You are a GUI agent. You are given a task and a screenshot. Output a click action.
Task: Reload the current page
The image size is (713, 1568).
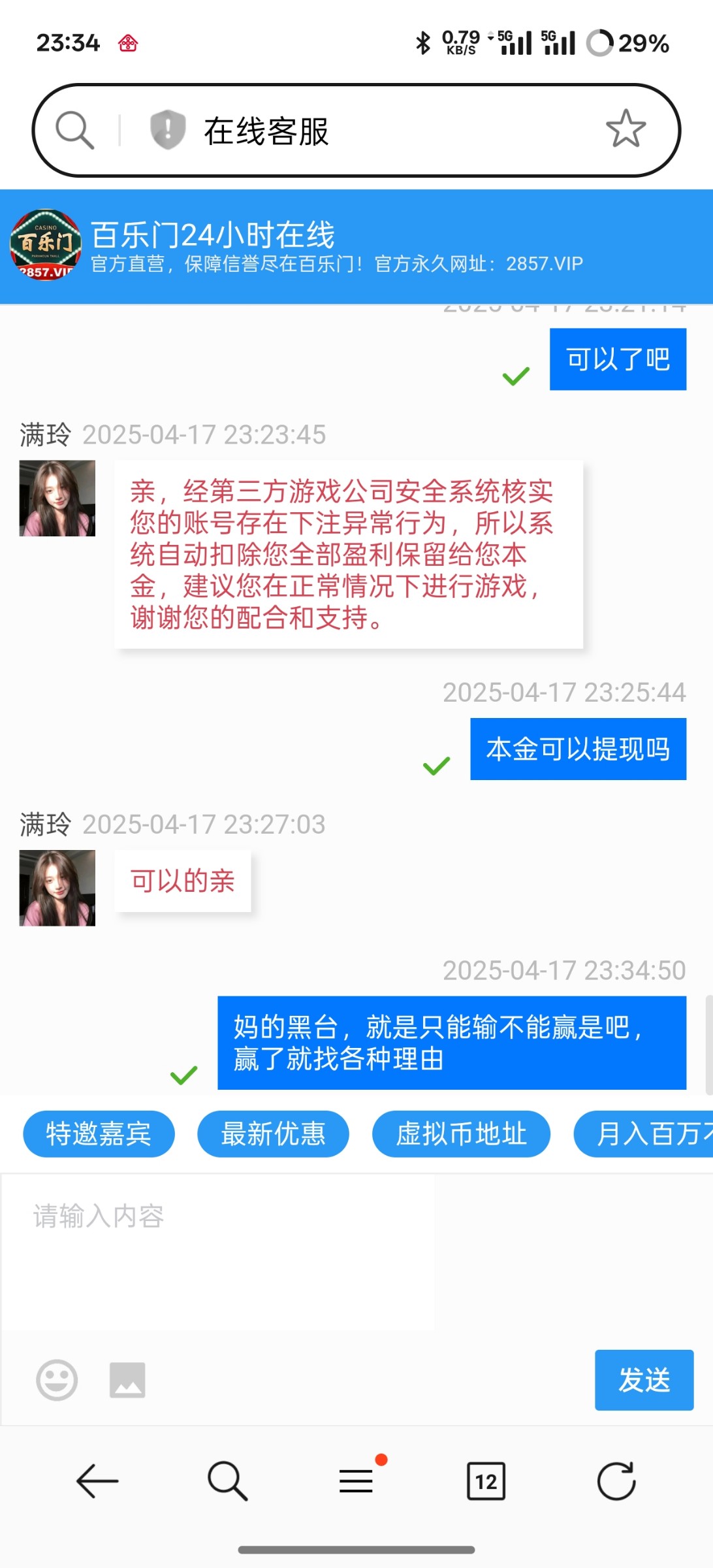tap(616, 1480)
